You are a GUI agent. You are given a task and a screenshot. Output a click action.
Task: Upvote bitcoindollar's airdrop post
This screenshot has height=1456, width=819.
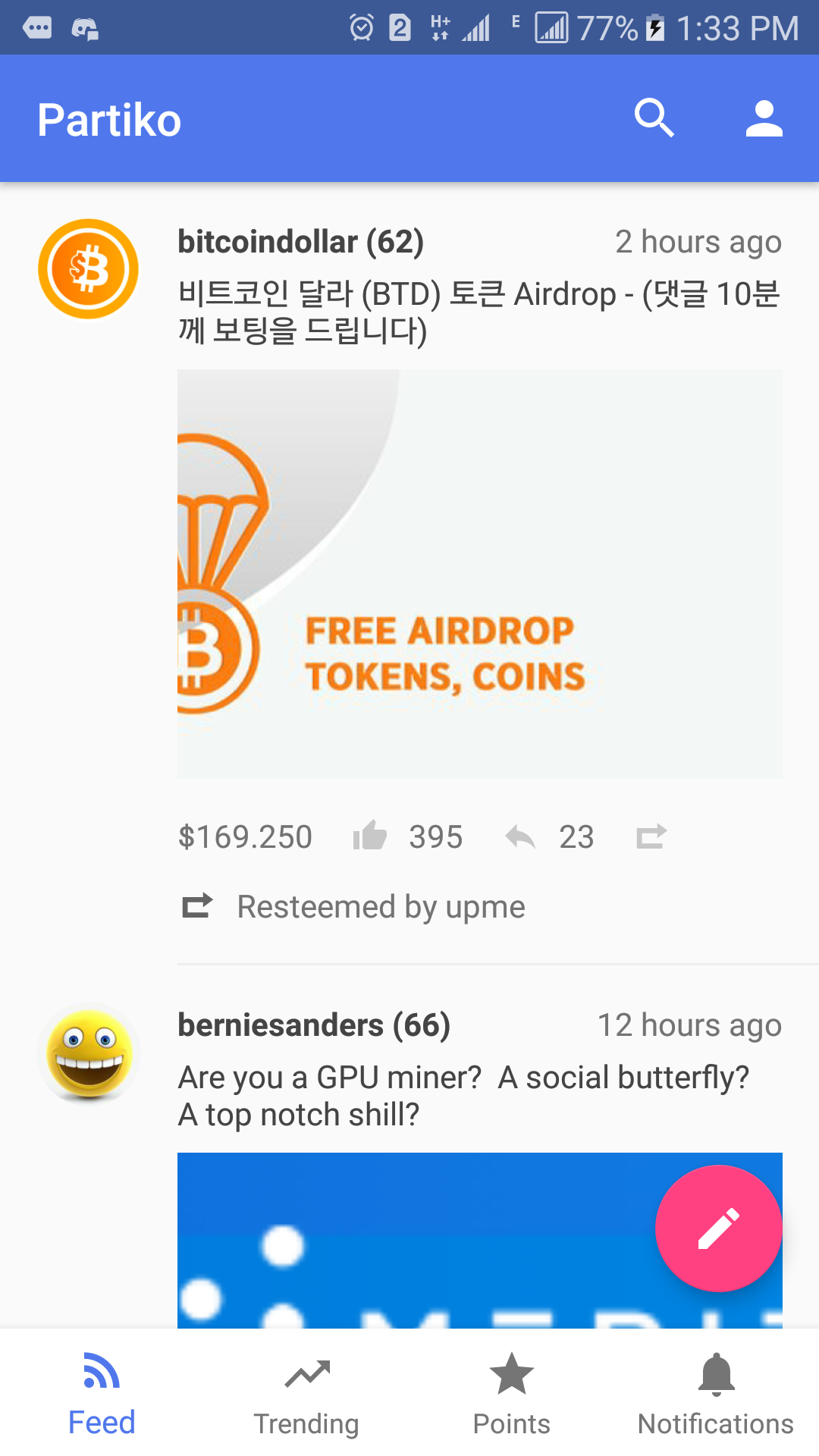coord(371,836)
